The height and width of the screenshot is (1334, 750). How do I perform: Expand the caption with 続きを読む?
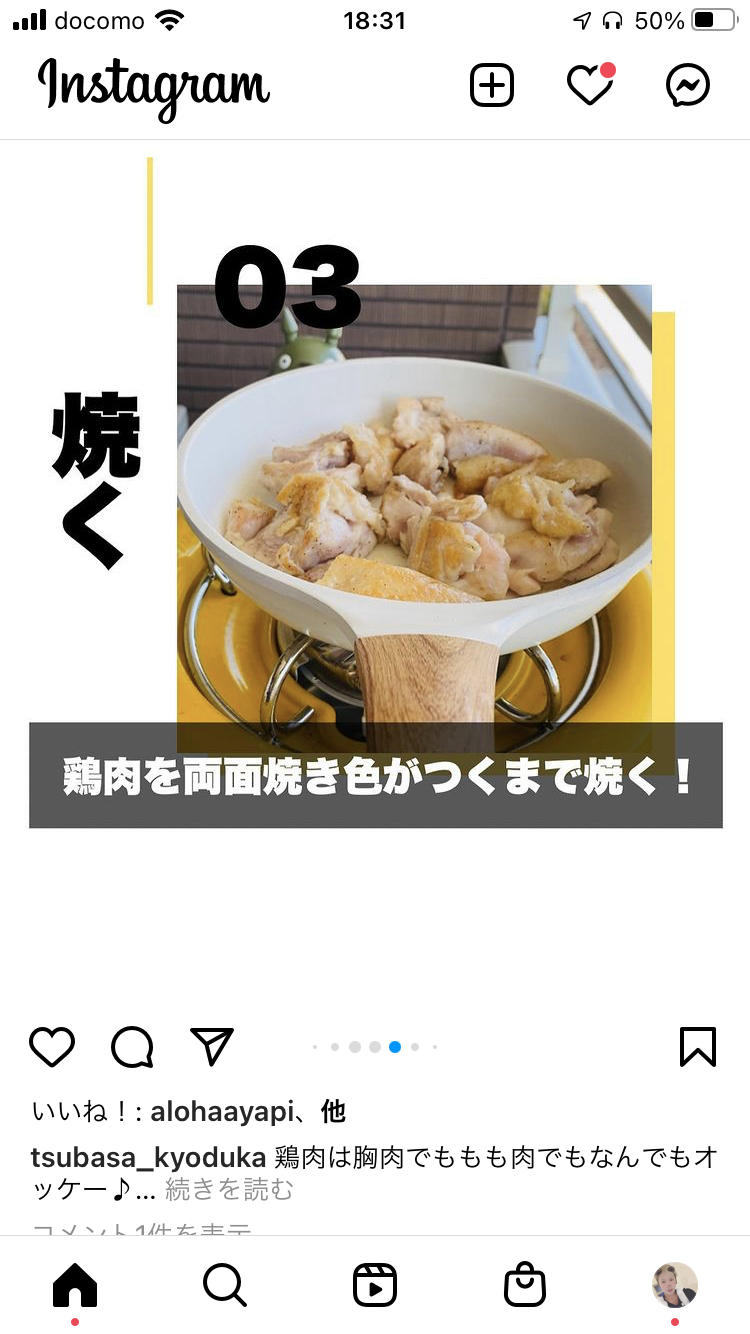click(x=229, y=1190)
